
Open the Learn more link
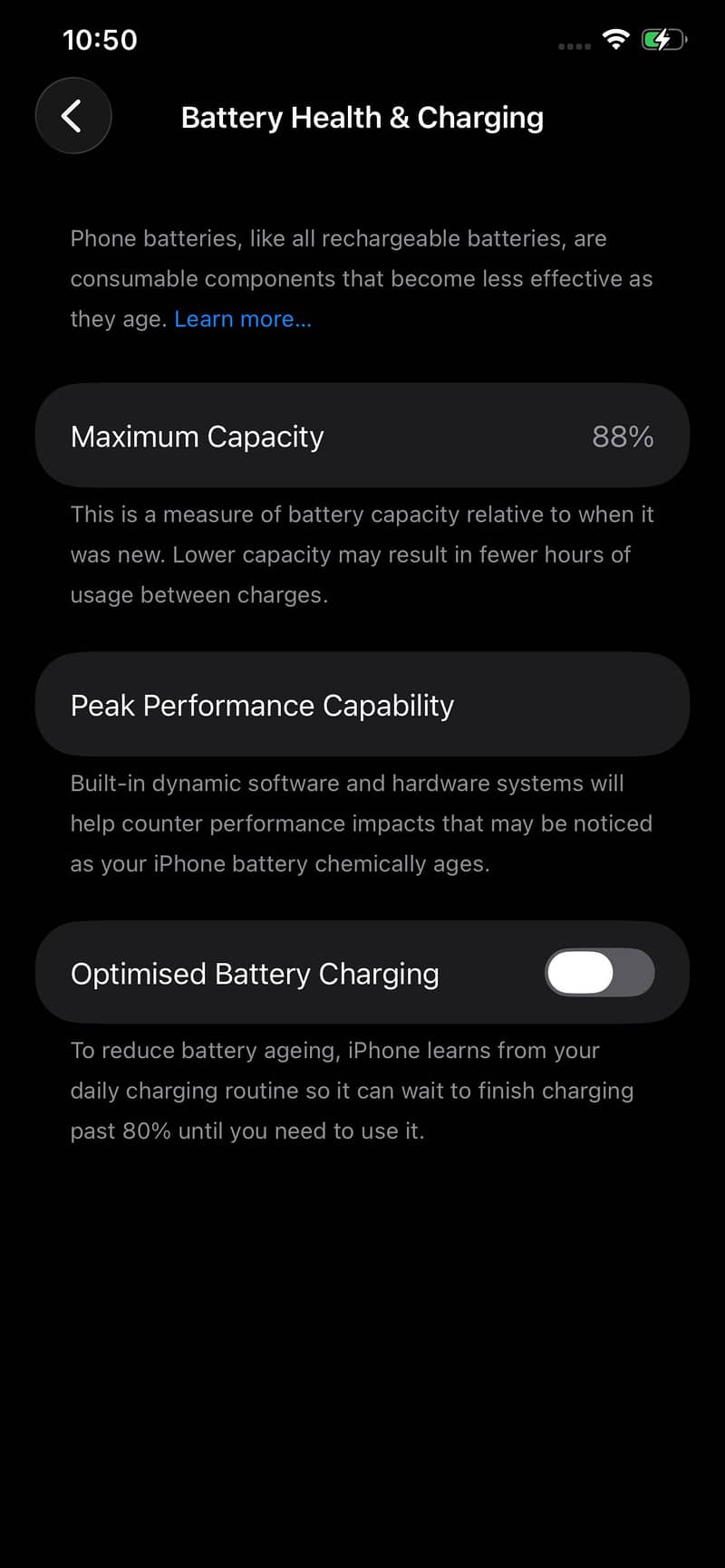point(242,319)
